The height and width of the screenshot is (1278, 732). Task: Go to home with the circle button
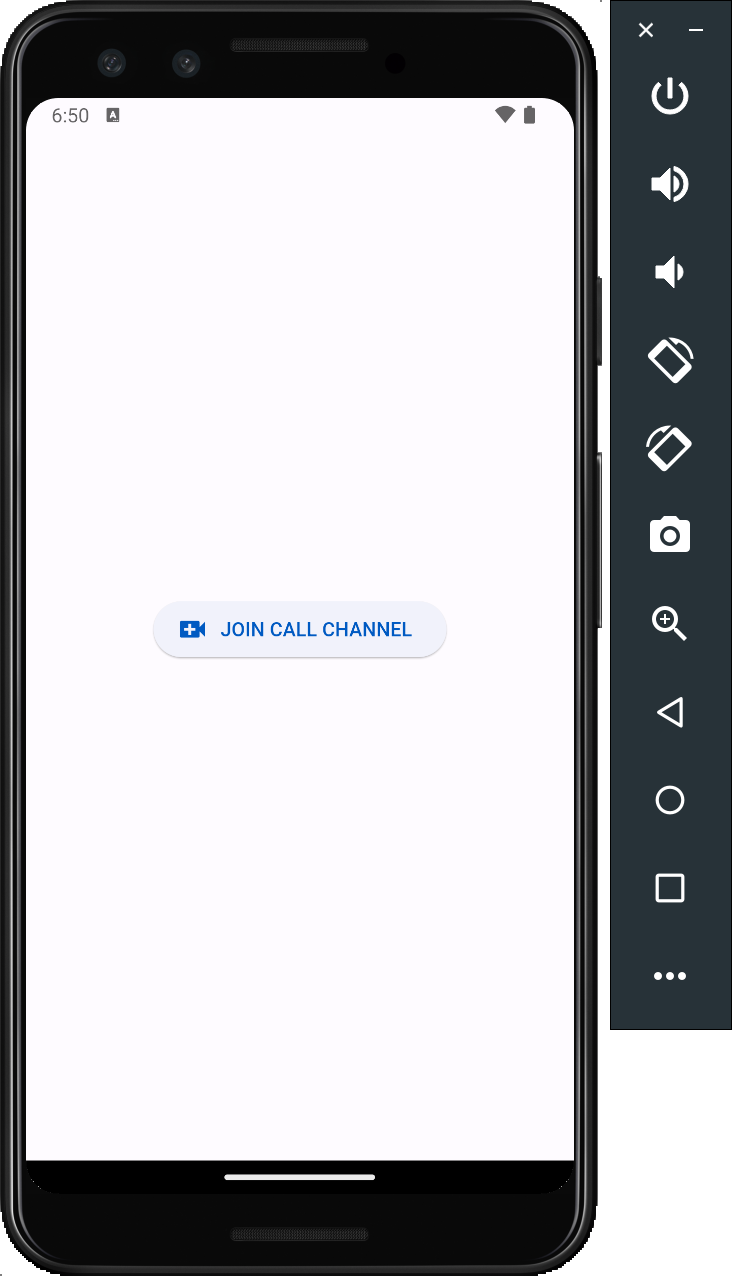[x=669, y=800]
